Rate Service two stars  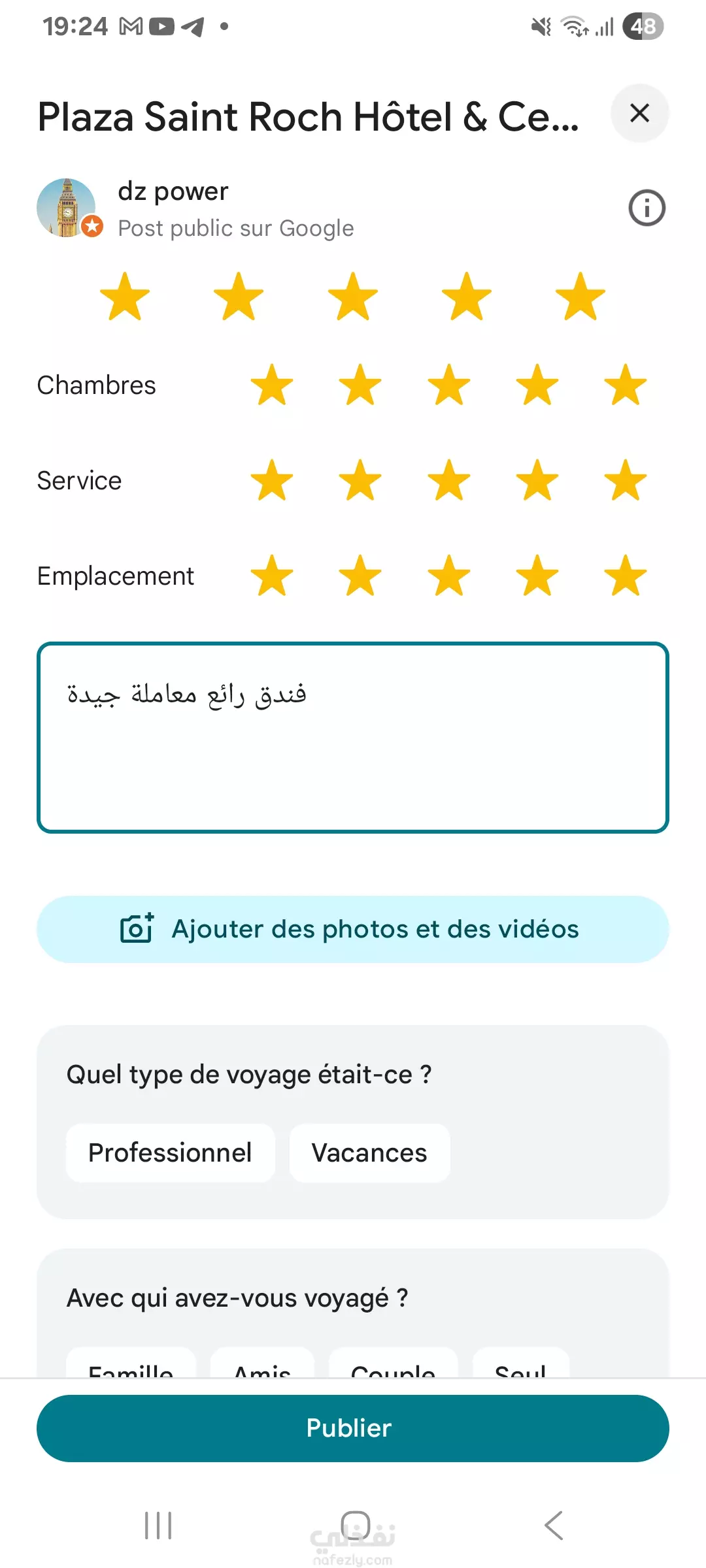tap(360, 480)
